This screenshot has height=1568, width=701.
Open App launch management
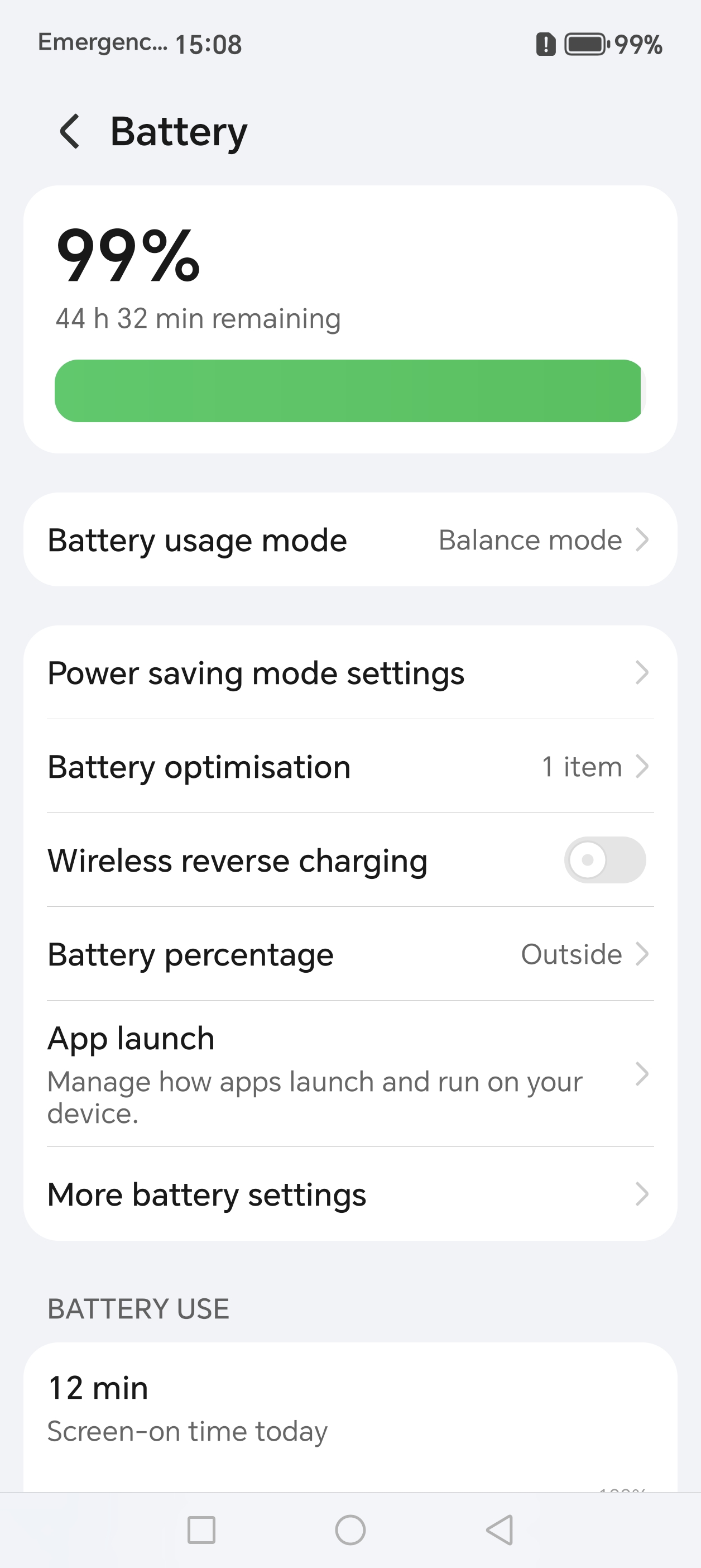350,1074
